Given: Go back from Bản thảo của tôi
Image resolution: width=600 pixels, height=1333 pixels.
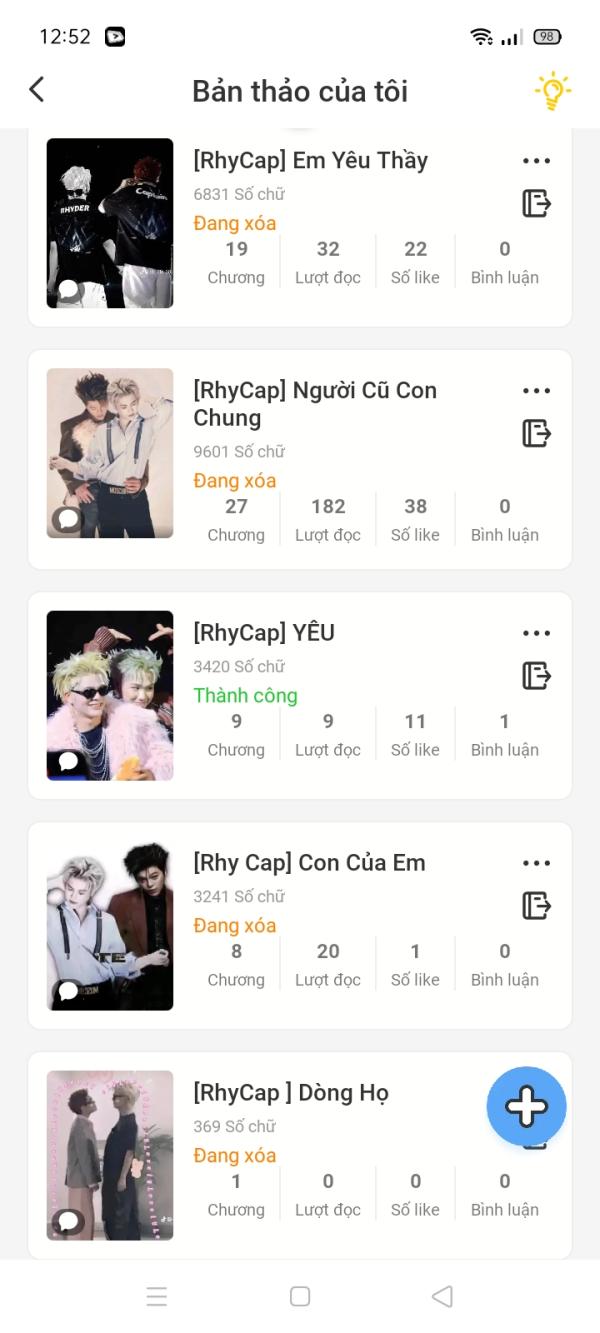Looking at the screenshot, I should click(x=37, y=90).
